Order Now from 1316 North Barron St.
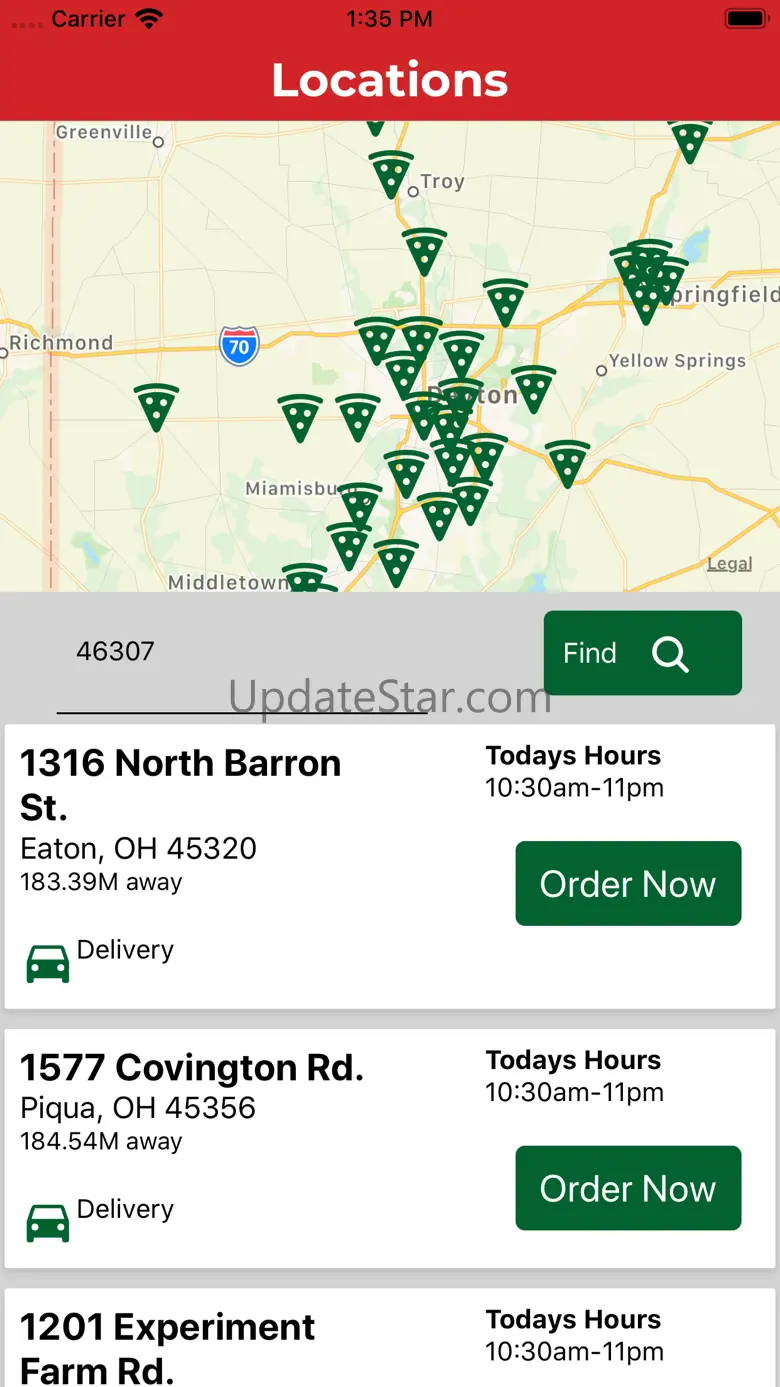 click(628, 884)
